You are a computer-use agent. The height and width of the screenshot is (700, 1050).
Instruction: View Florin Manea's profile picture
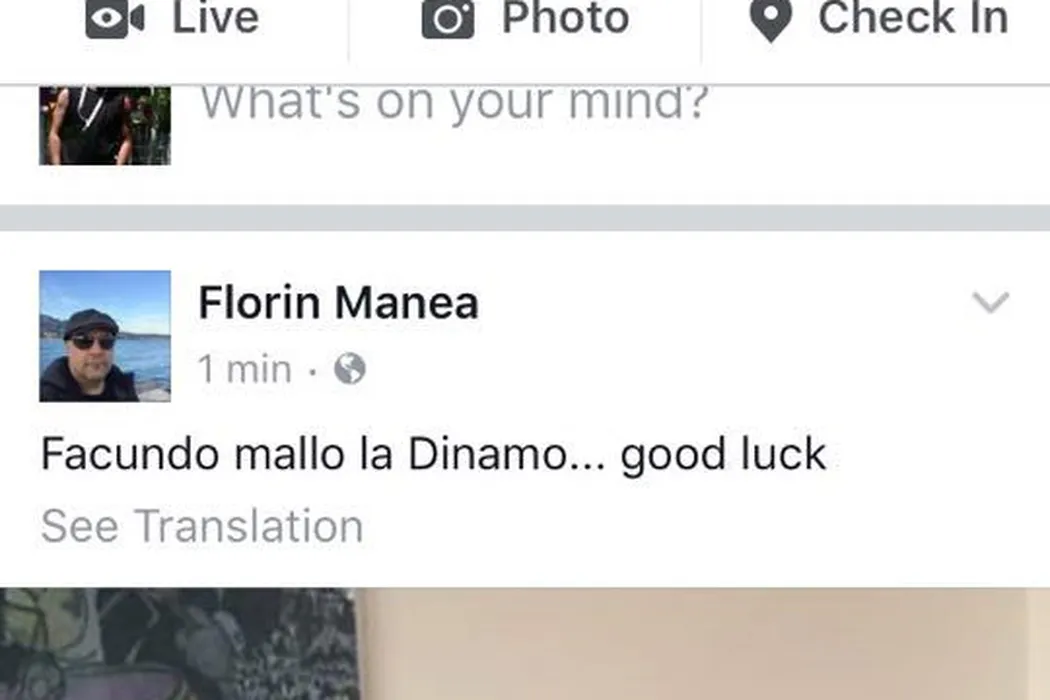coord(105,336)
